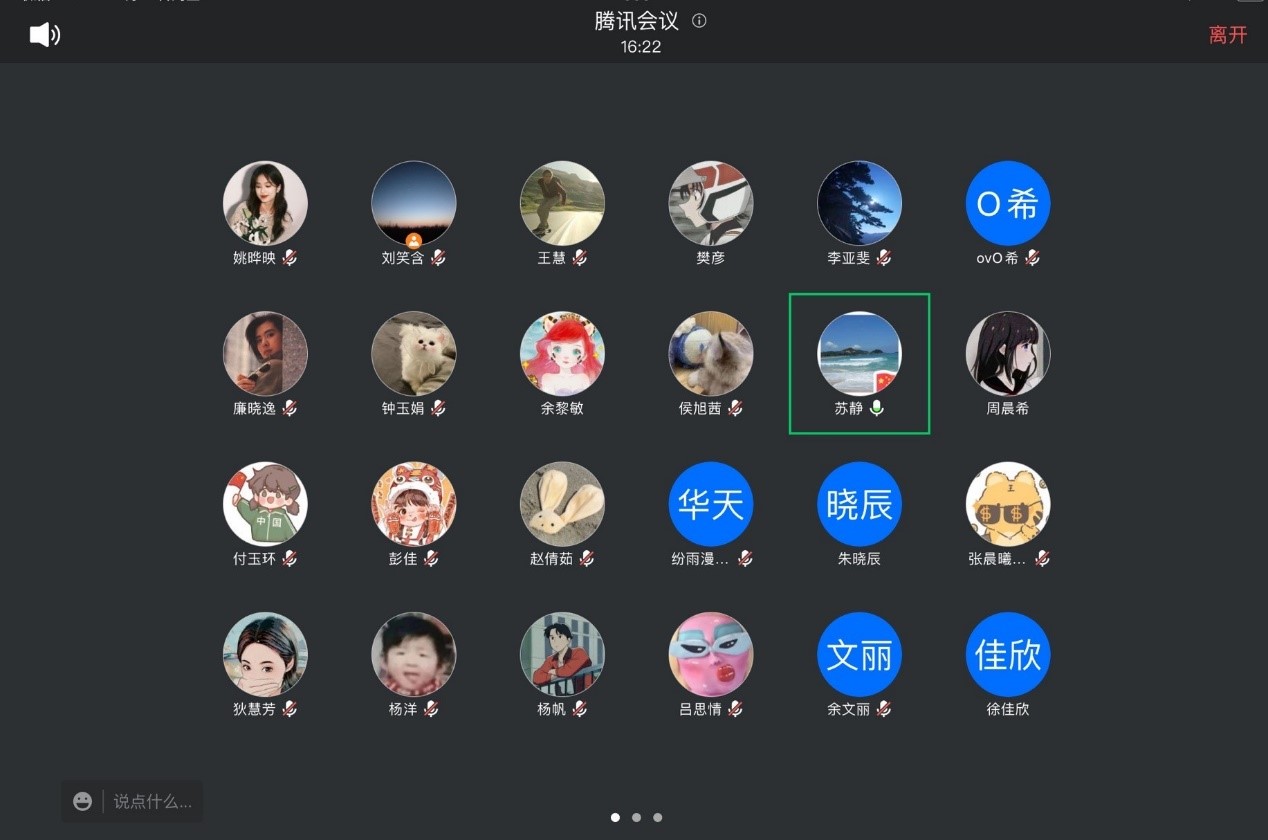Select participant 樊彦
This screenshot has height=840, width=1268.
(710, 204)
